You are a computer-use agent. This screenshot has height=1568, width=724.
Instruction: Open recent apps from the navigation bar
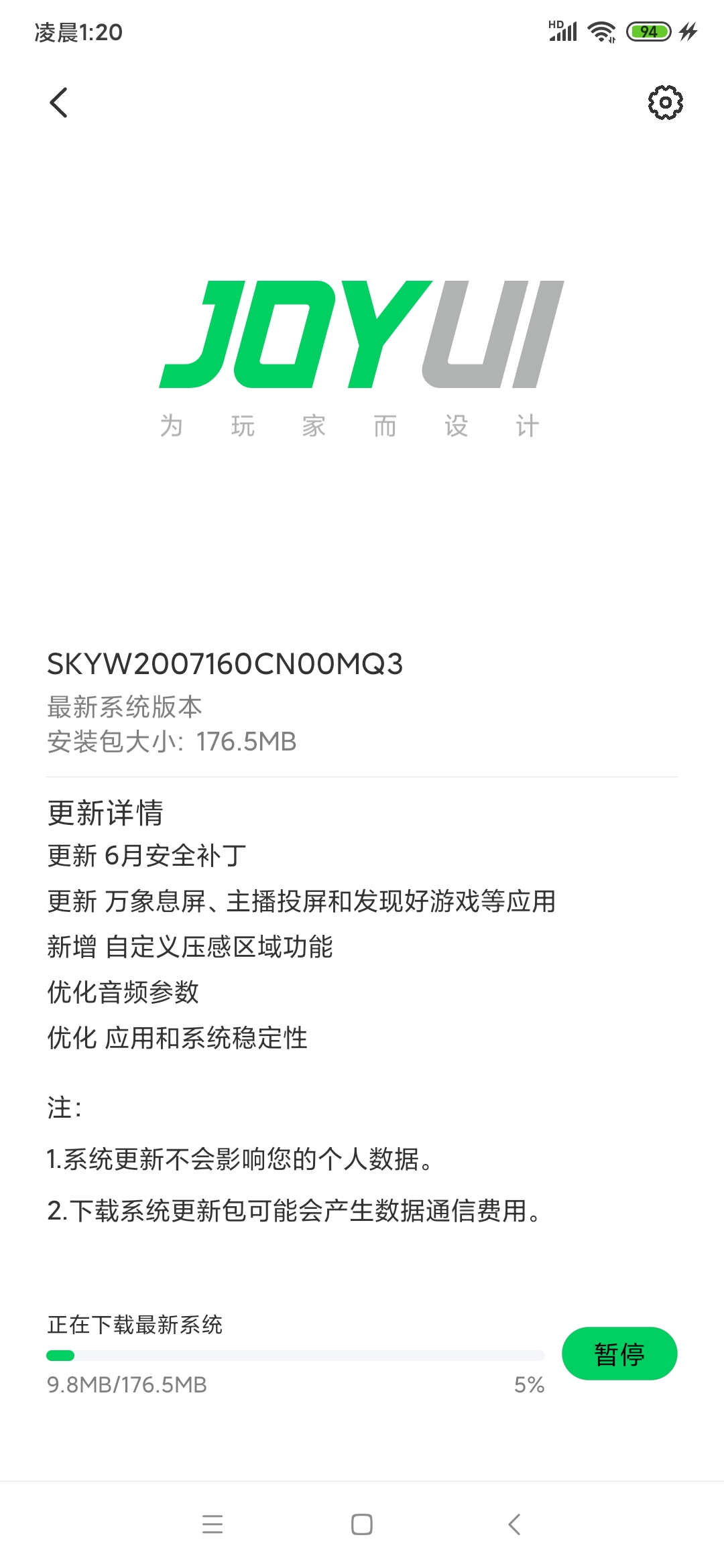pyautogui.click(x=213, y=1524)
